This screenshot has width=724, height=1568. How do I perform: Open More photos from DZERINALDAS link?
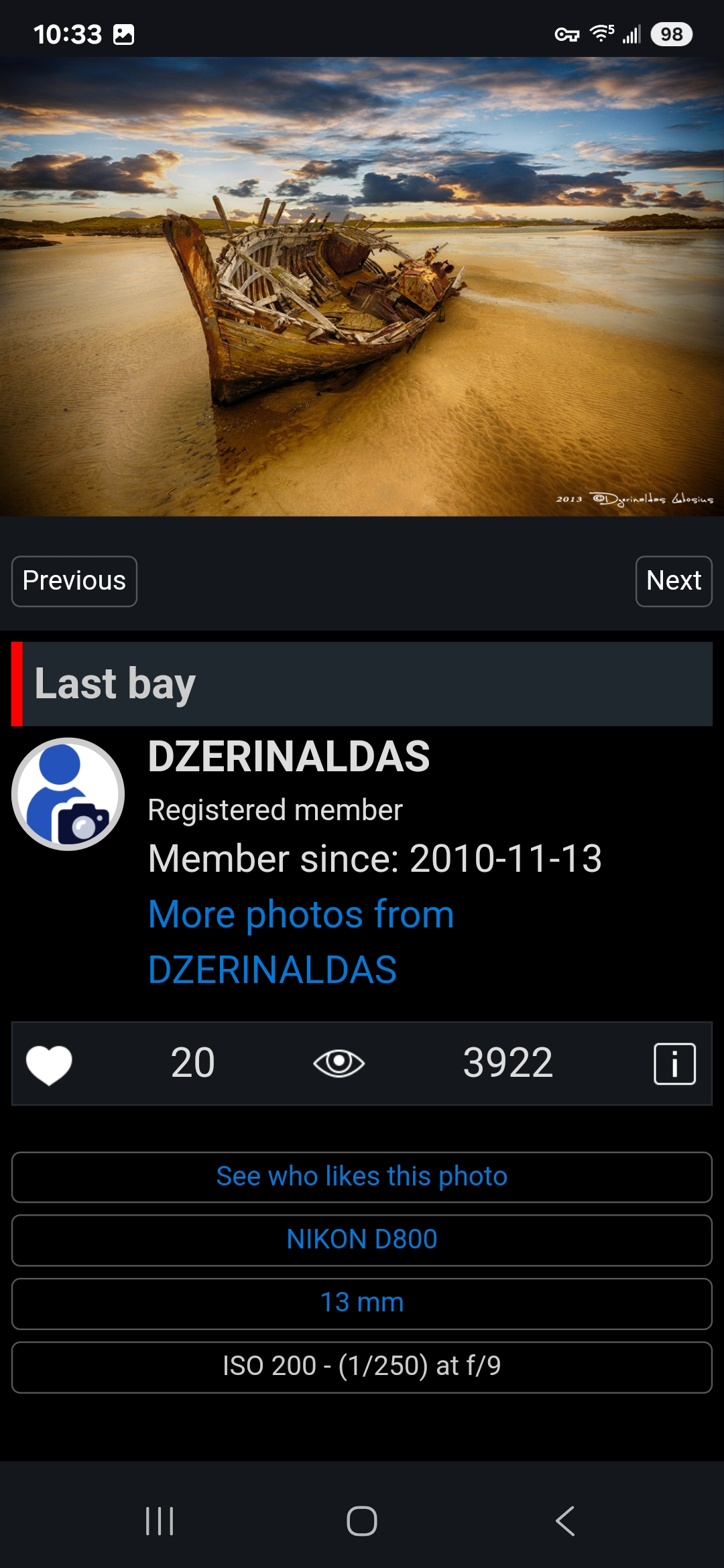click(301, 941)
